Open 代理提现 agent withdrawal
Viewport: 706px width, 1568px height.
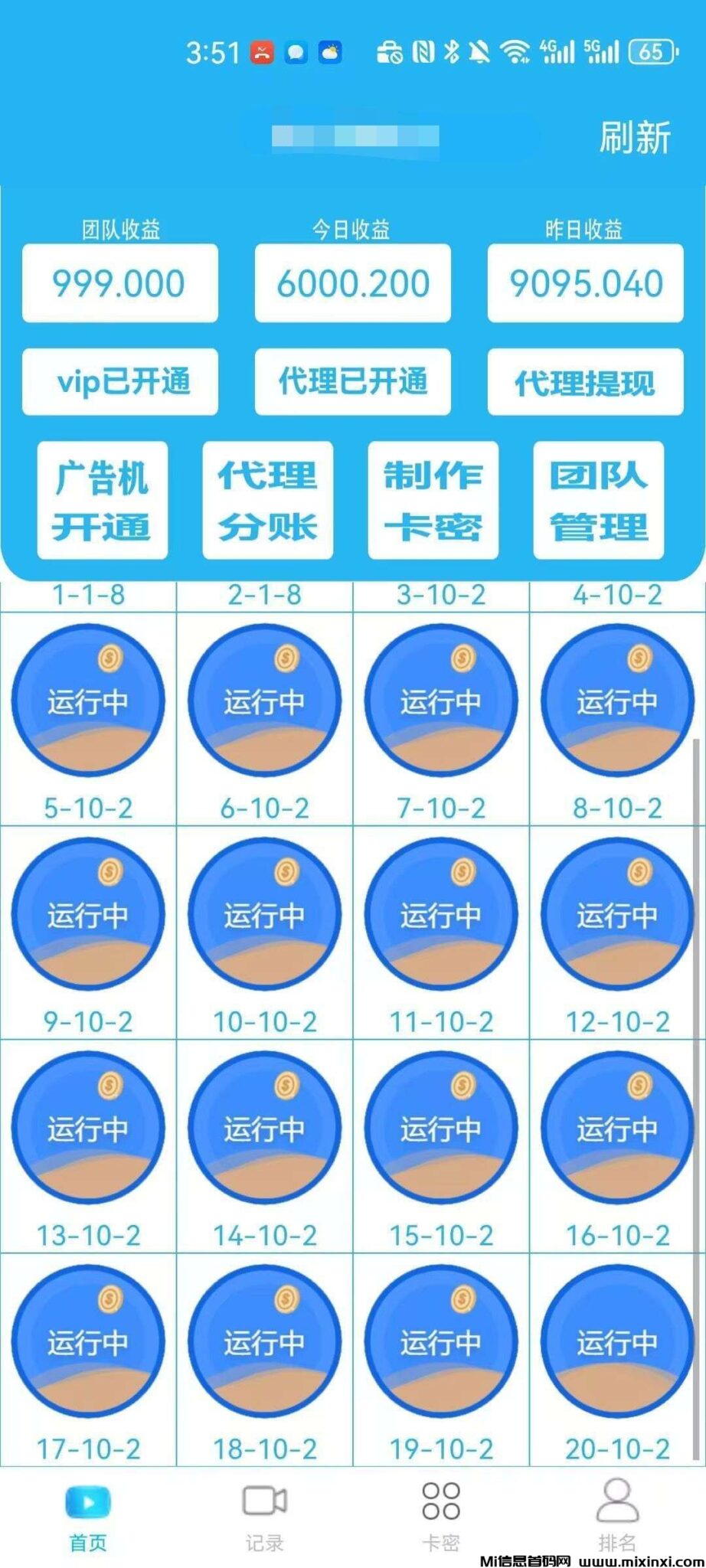click(584, 382)
